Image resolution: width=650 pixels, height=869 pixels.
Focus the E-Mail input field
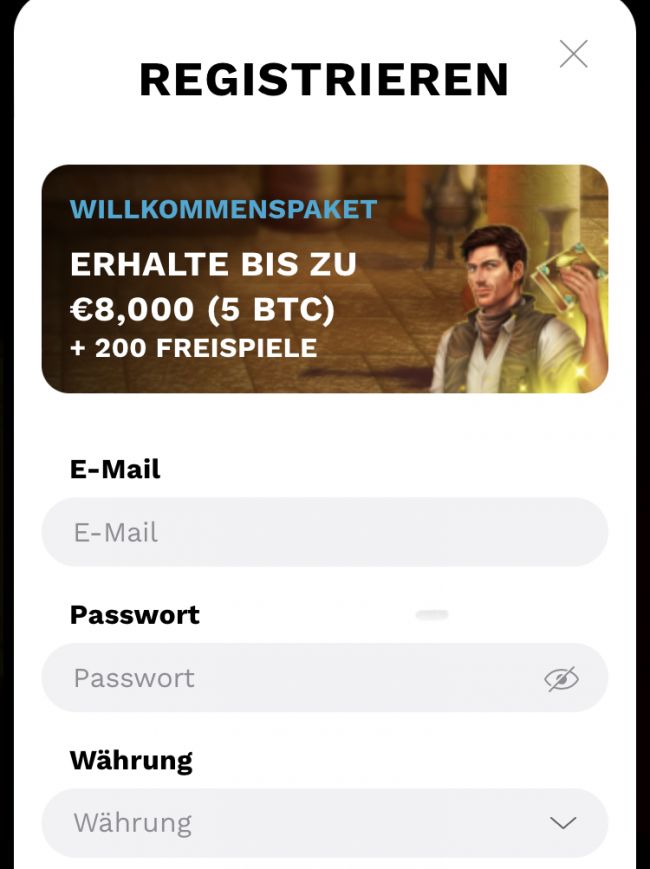324,532
